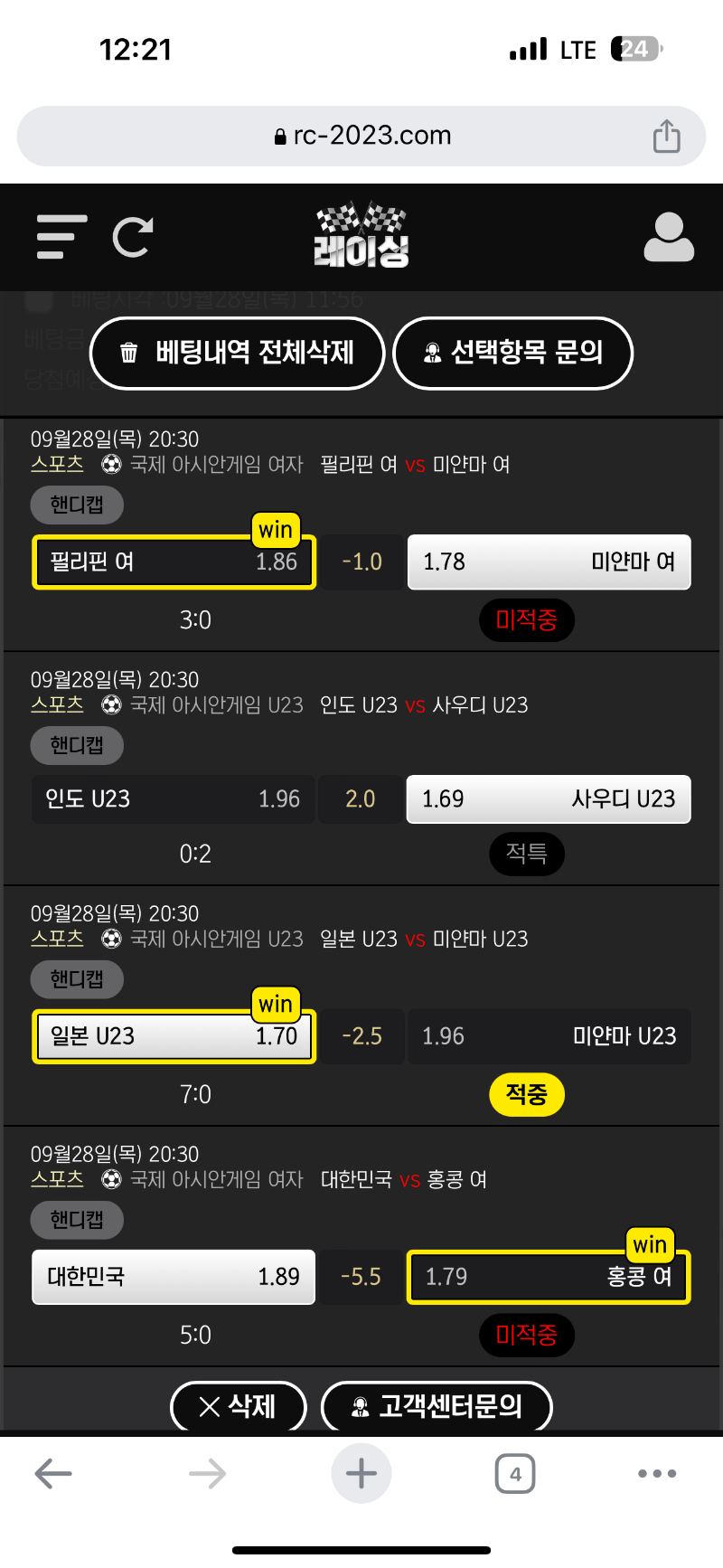Image resolution: width=723 pixels, height=1568 pixels.
Task: Open the user profile icon
Action: (x=668, y=238)
